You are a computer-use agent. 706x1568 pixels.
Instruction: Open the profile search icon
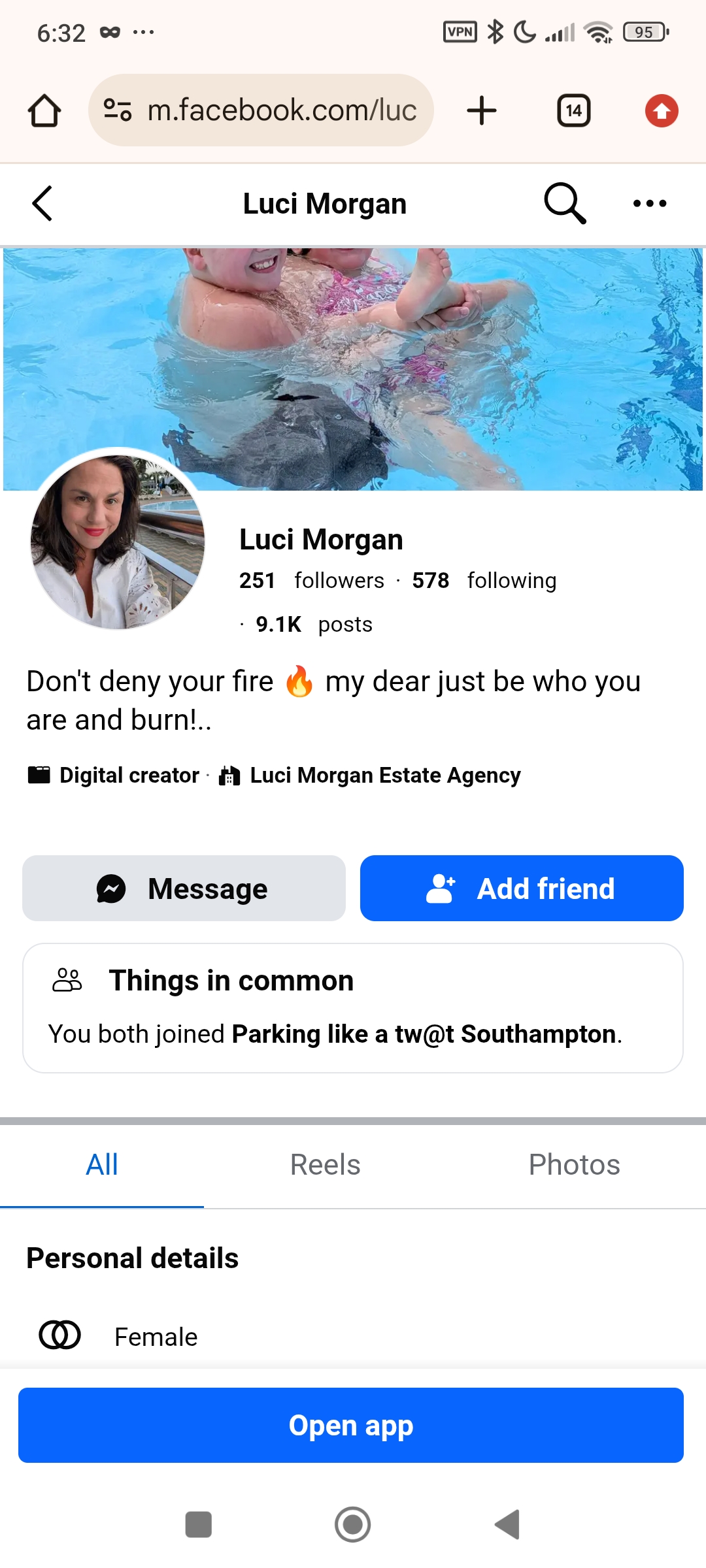[x=565, y=204]
